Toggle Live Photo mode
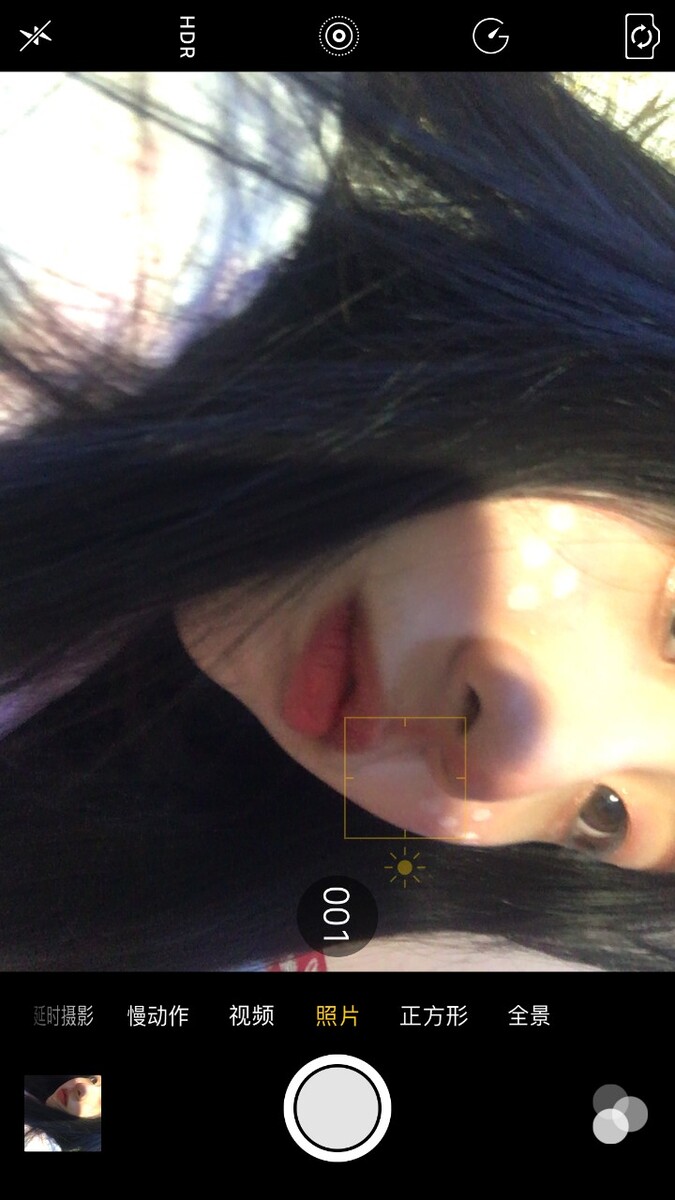The height and width of the screenshot is (1200, 675). tap(338, 37)
